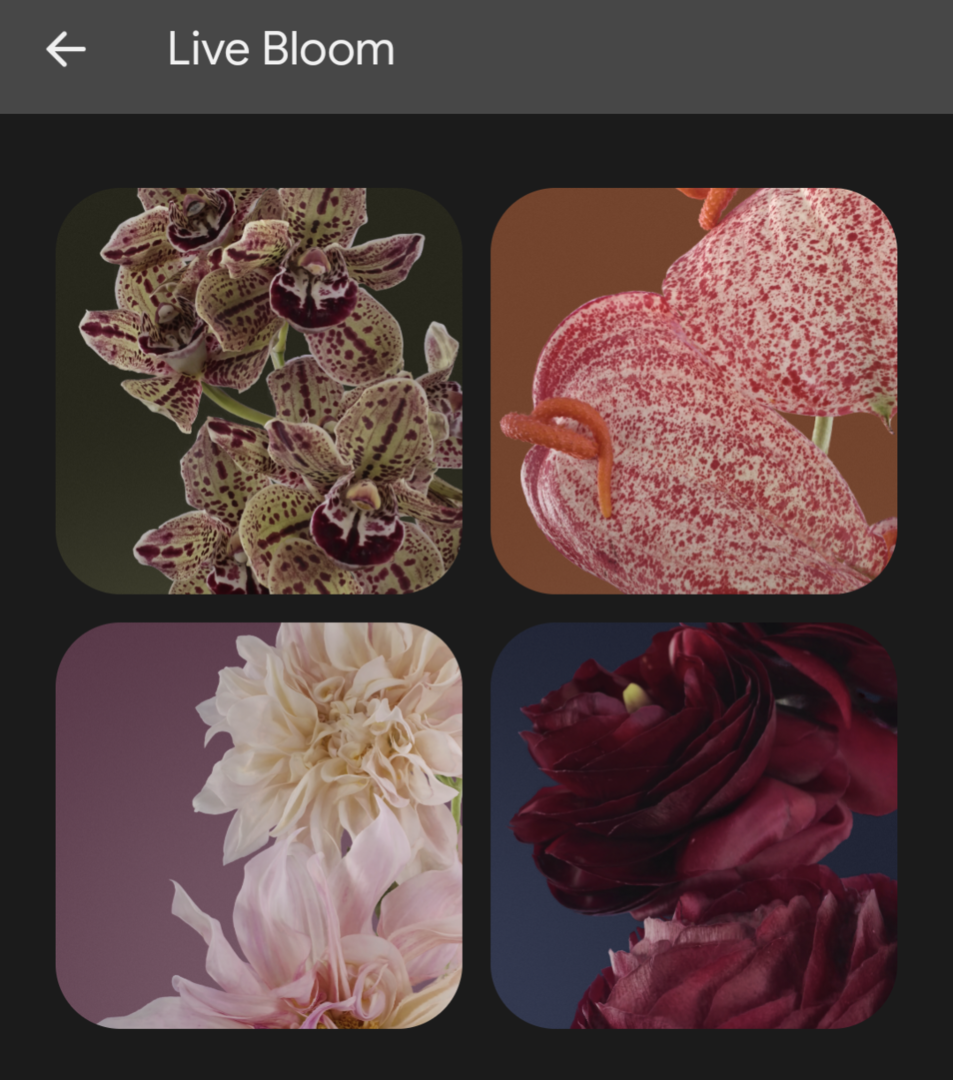This screenshot has height=1080, width=953.
Task: Open the pink speckled anthurium wallpaper
Action: click(693, 391)
